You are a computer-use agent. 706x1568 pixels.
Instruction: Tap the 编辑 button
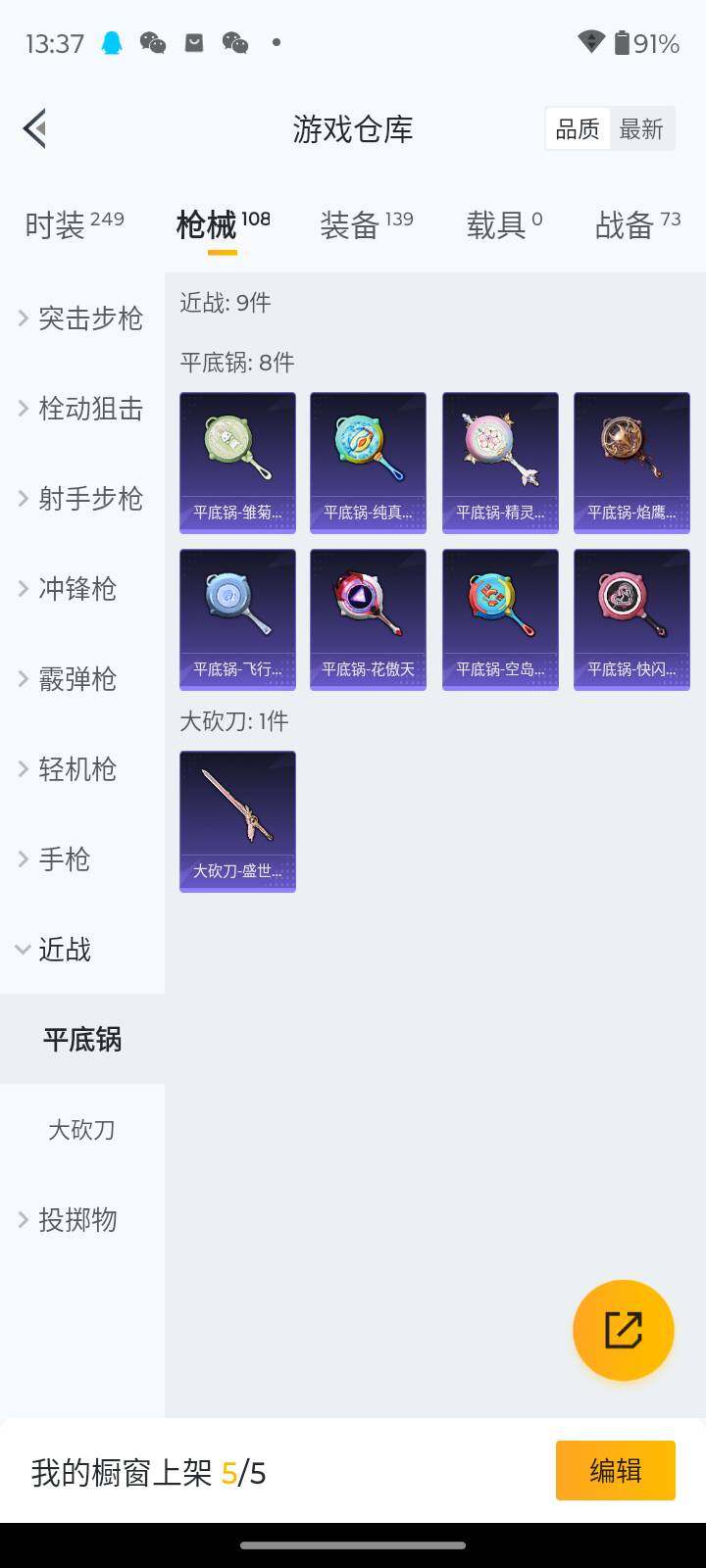[615, 1470]
